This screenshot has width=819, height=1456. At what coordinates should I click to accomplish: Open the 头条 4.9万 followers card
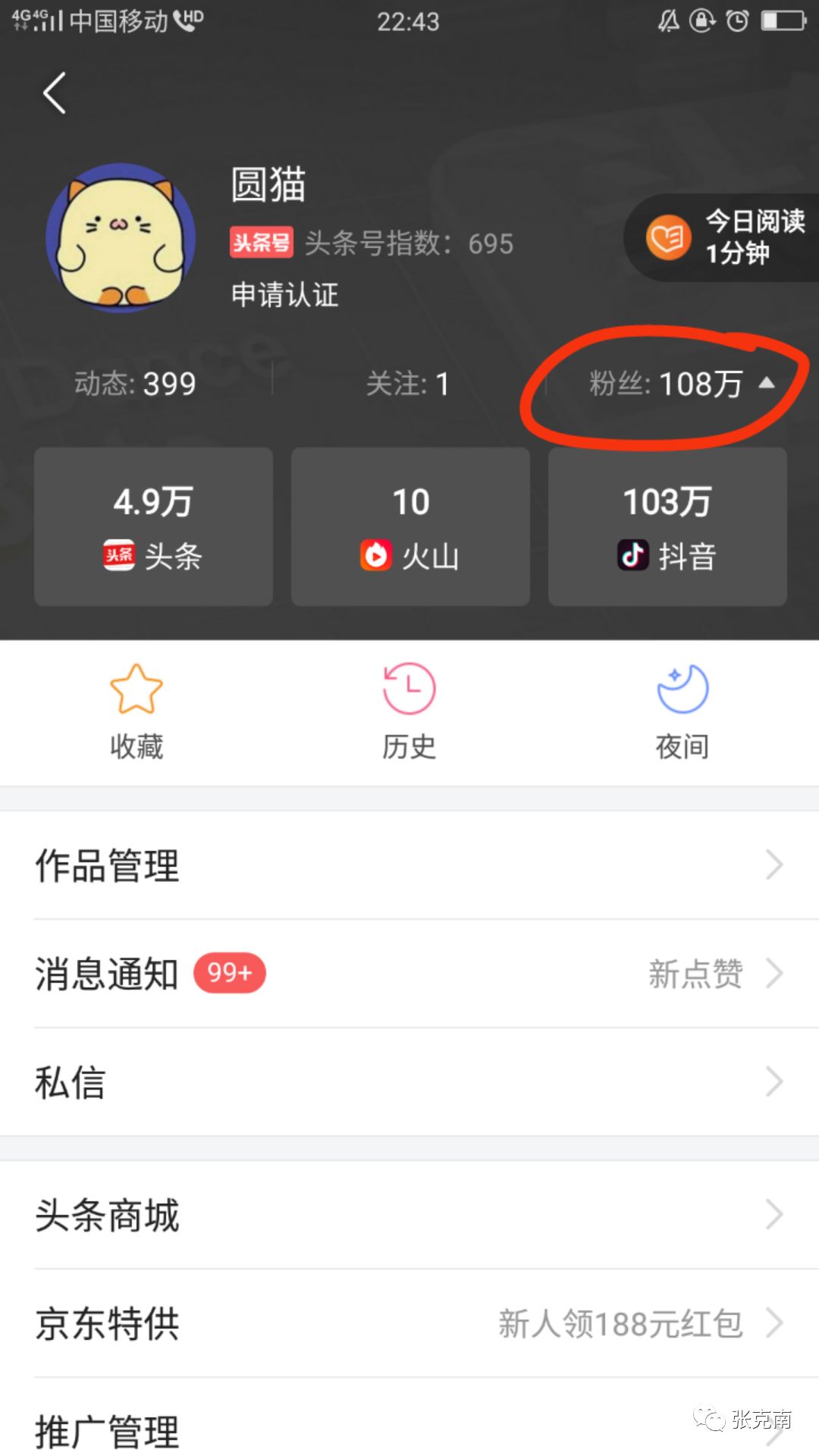(153, 526)
